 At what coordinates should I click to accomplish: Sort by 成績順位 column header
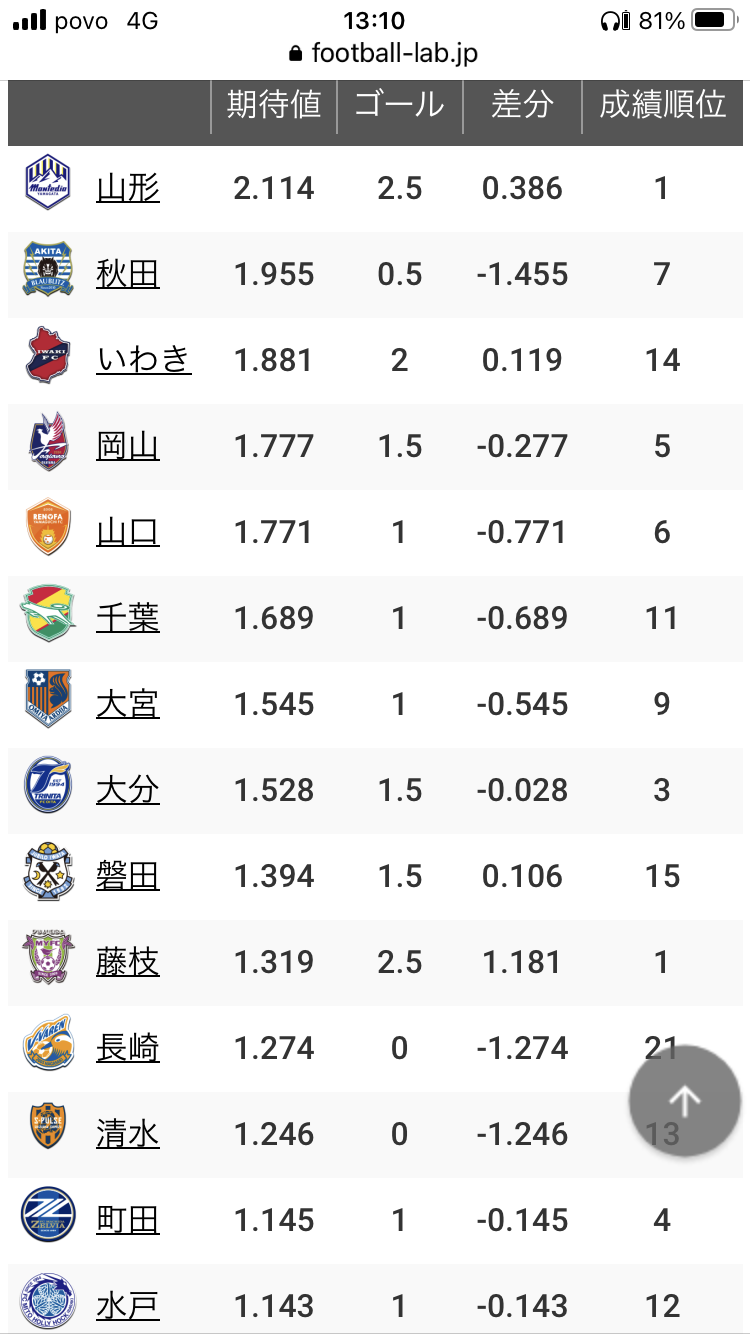(x=662, y=104)
